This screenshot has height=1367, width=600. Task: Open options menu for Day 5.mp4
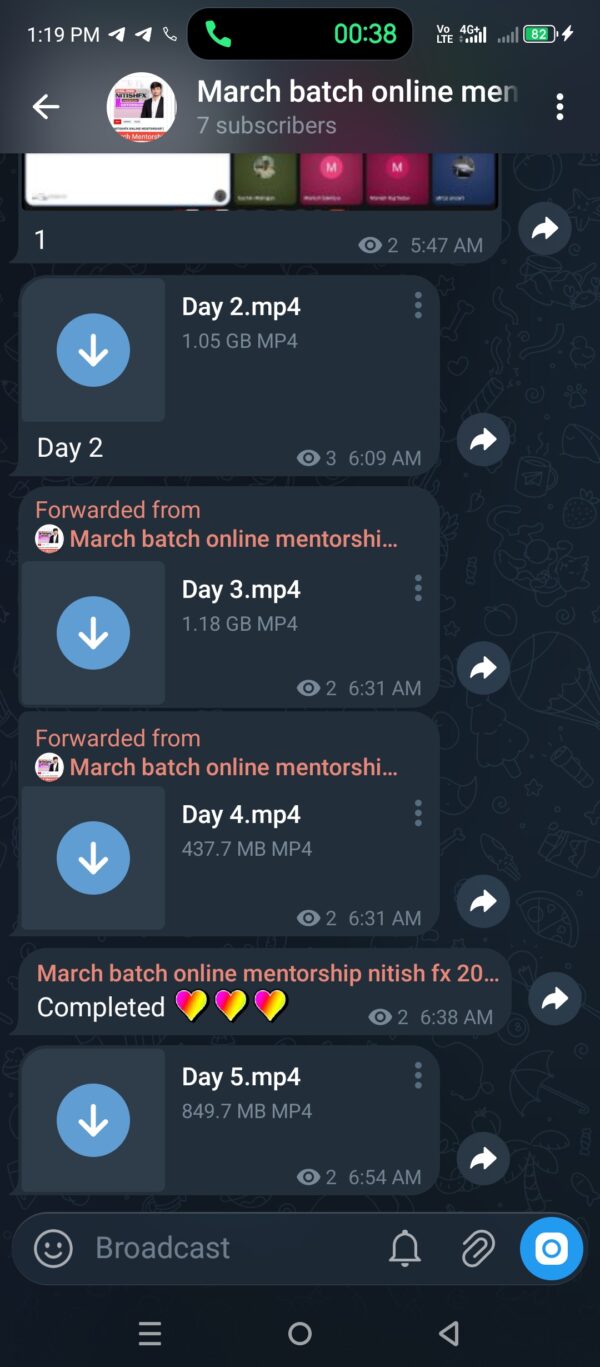(x=418, y=1076)
